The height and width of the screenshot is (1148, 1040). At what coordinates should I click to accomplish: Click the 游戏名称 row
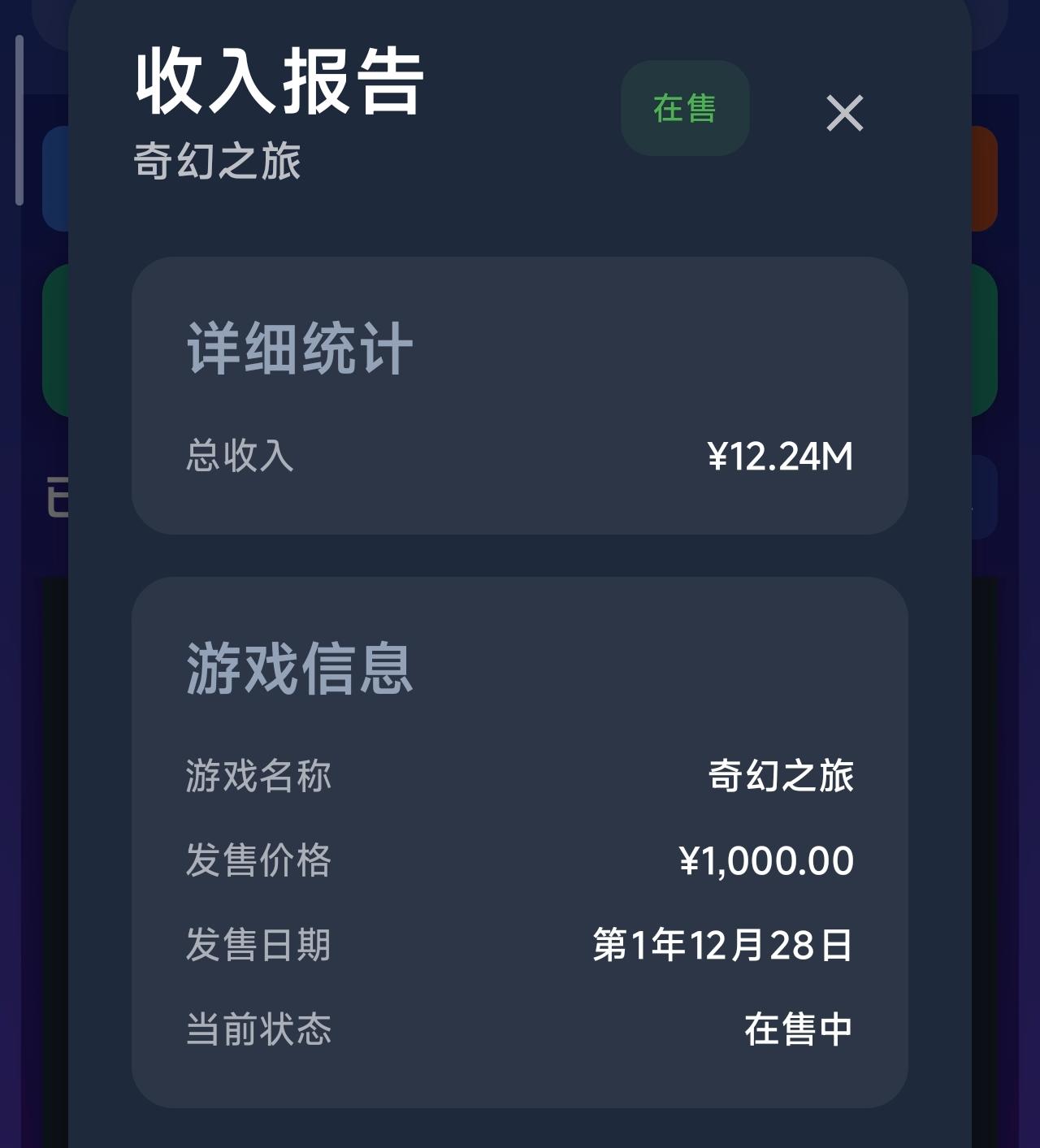[x=260, y=777]
